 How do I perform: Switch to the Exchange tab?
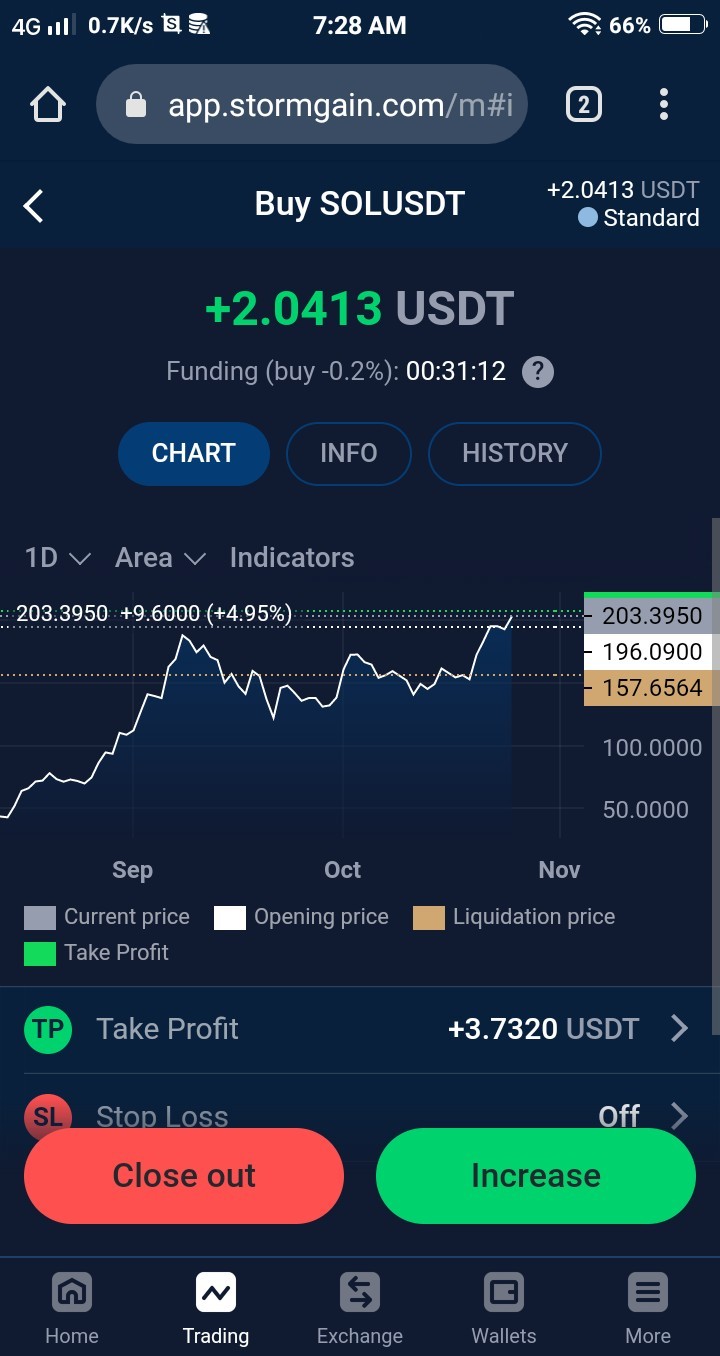[360, 1308]
